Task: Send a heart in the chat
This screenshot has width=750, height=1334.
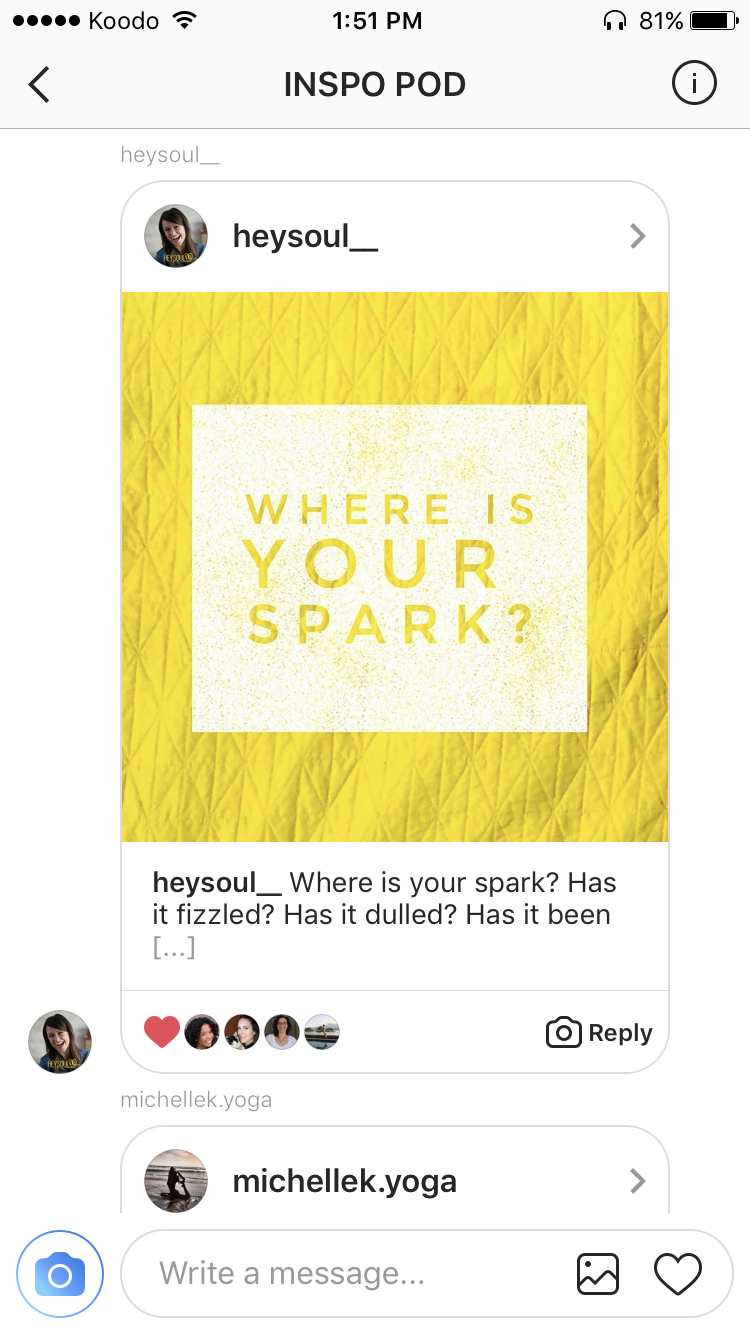Action: click(x=678, y=1274)
